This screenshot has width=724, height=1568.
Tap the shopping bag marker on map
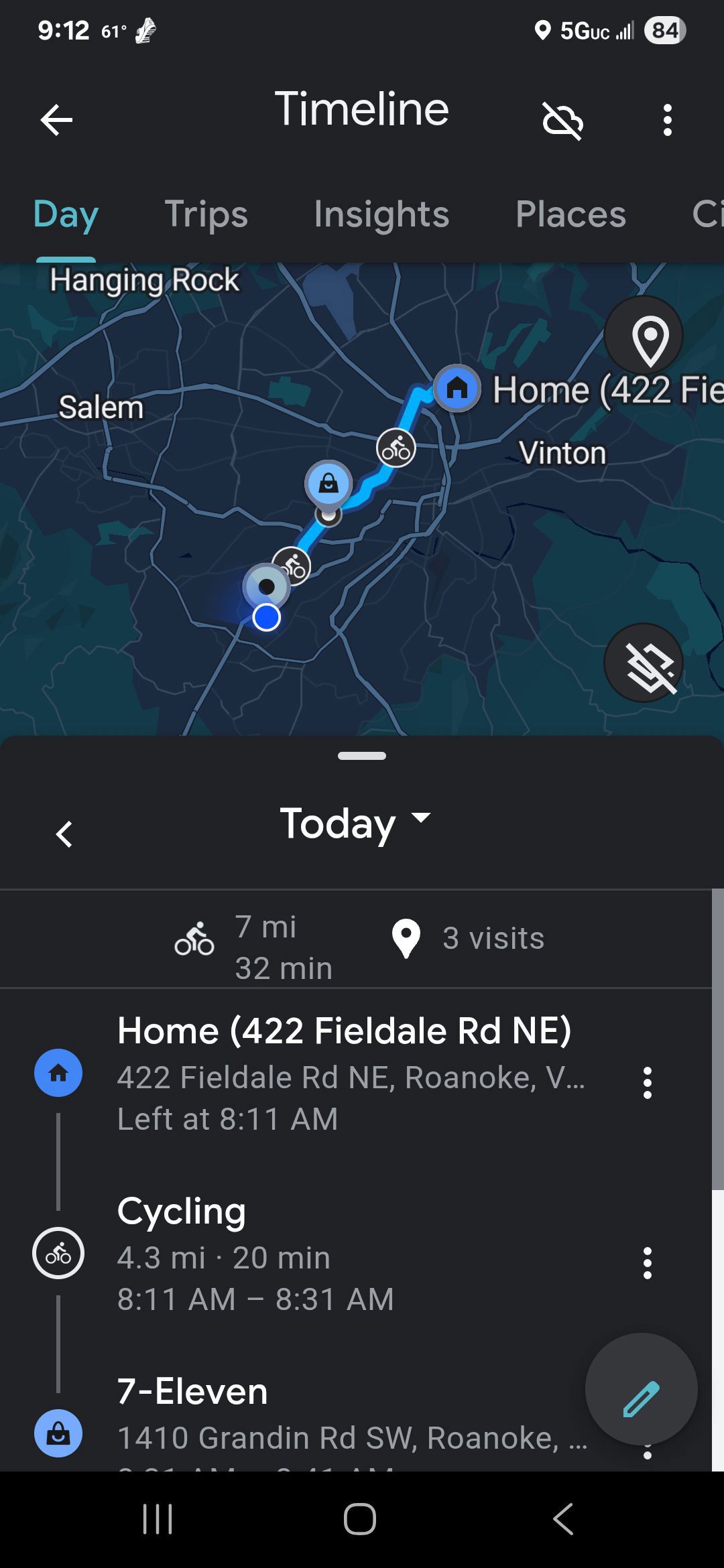pos(328,484)
